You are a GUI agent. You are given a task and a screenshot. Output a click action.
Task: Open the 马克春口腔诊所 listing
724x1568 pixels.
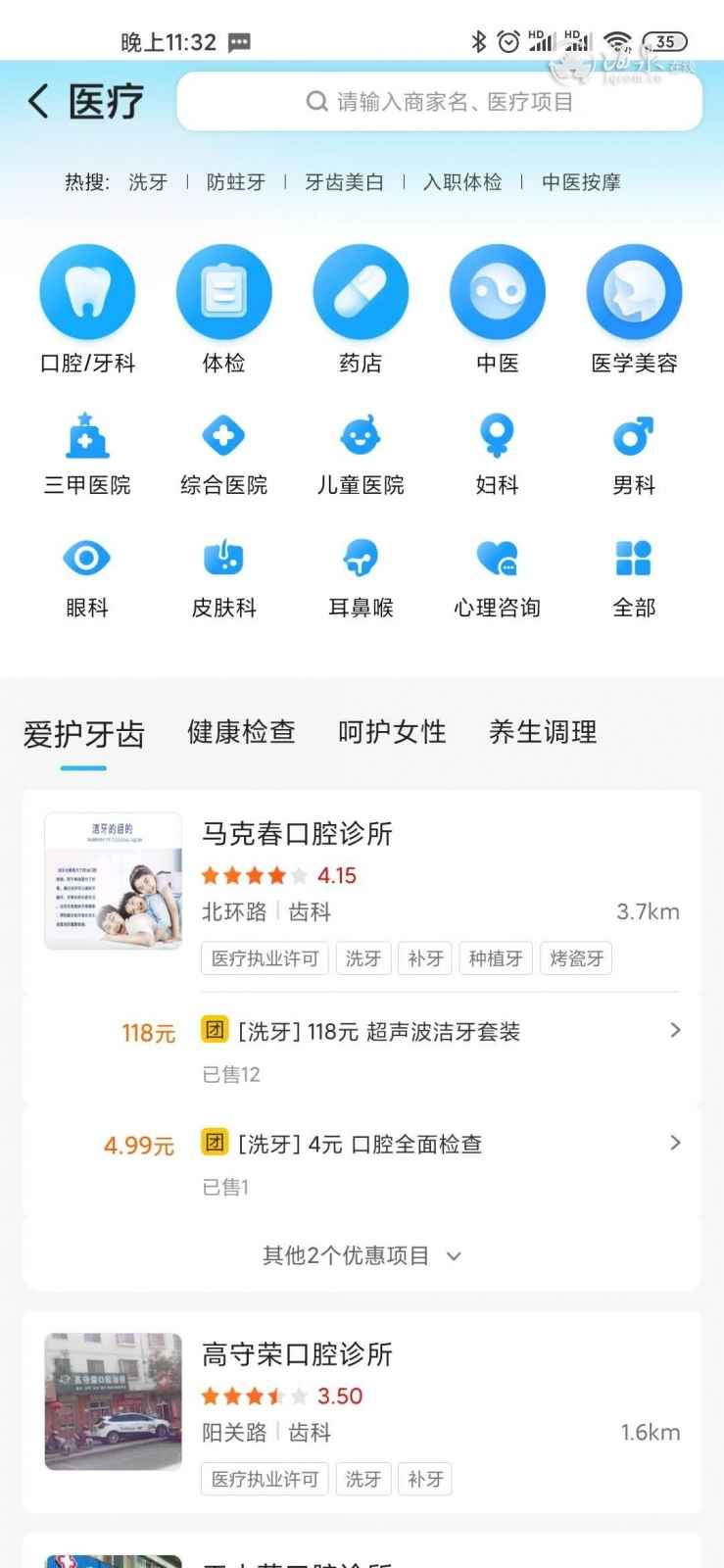pos(297,834)
